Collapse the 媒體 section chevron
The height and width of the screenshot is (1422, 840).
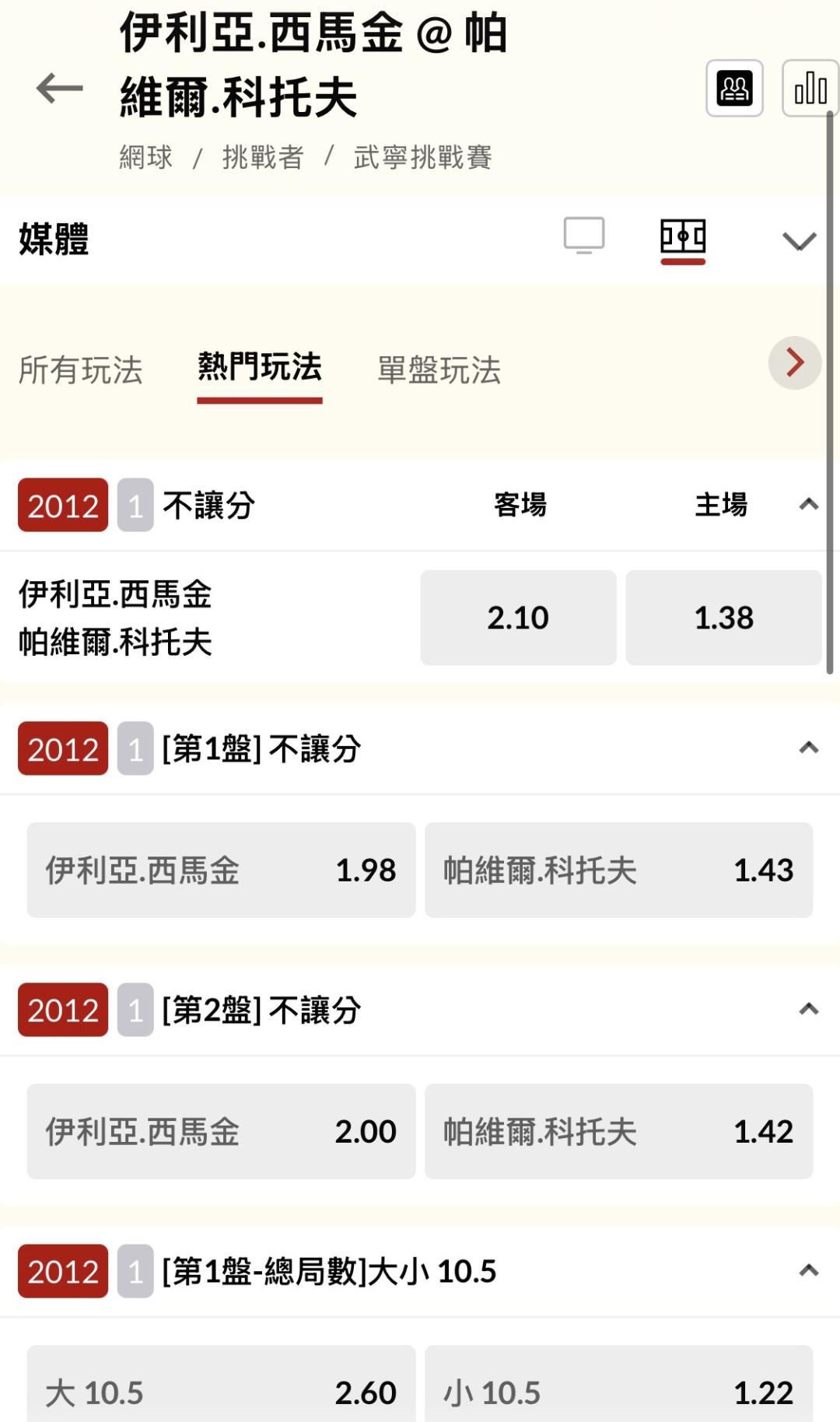pos(799,241)
